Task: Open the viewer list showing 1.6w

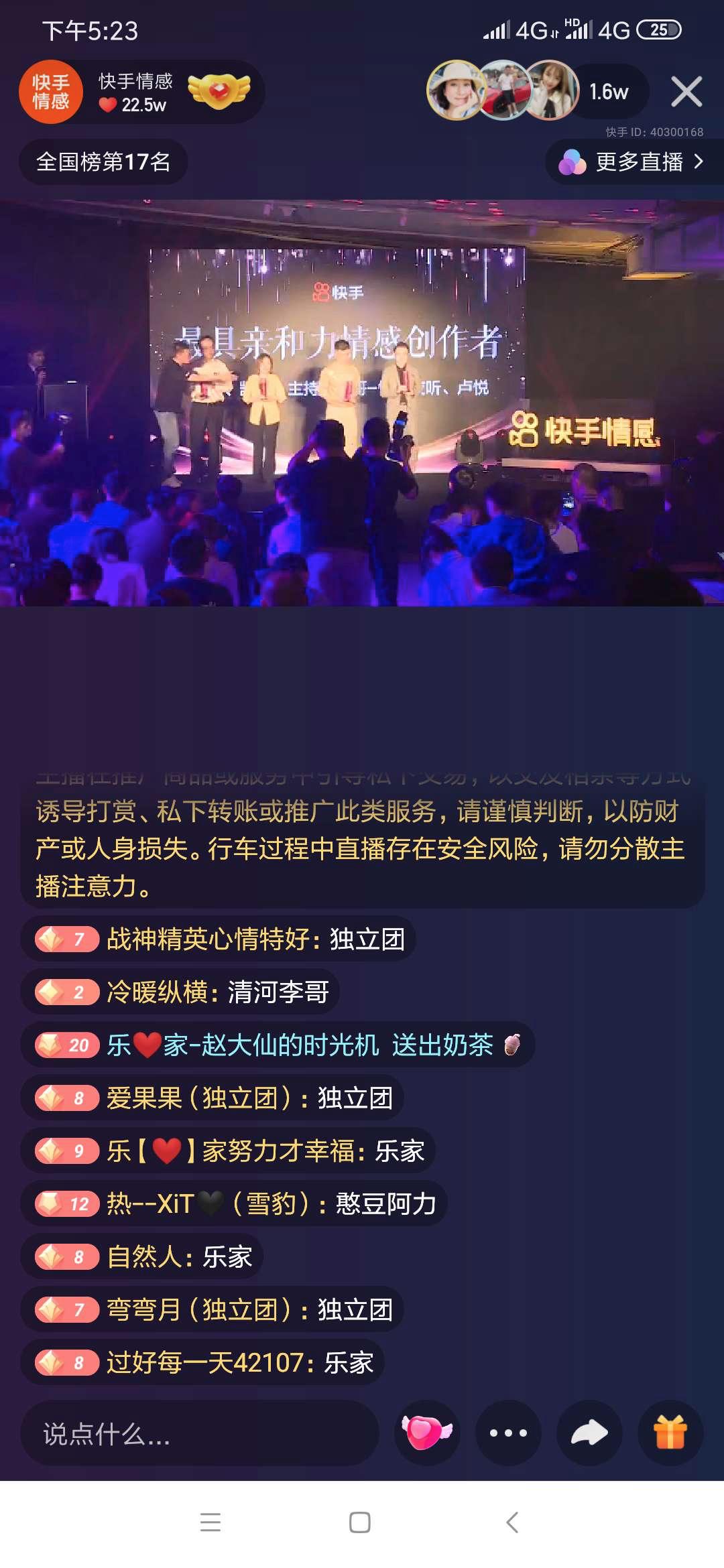Action: pyautogui.click(x=608, y=92)
